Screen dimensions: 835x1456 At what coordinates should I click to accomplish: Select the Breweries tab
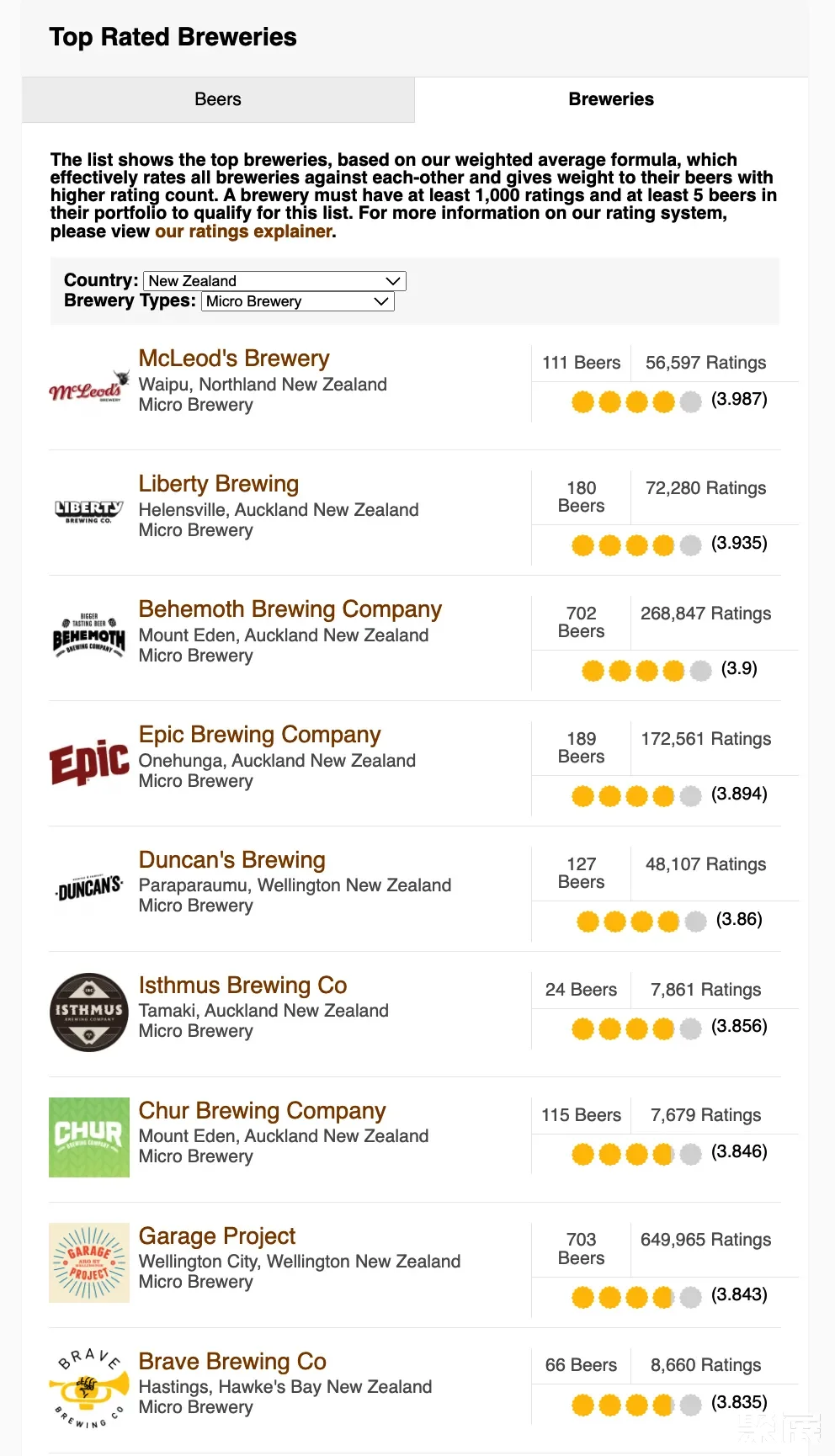pyautogui.click(x=611, y=99)
